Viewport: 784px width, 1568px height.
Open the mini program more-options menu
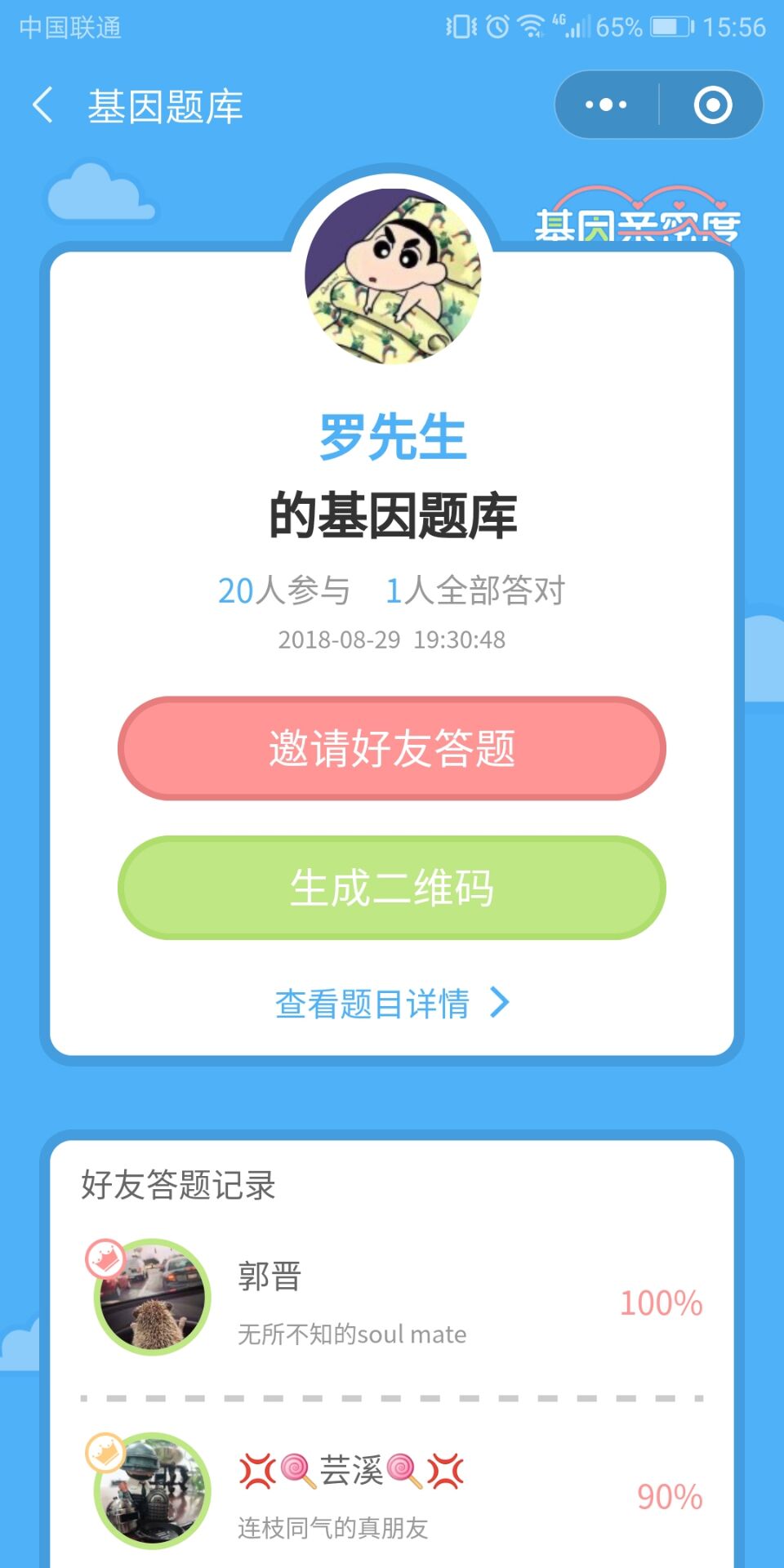[x=606, y=105]
